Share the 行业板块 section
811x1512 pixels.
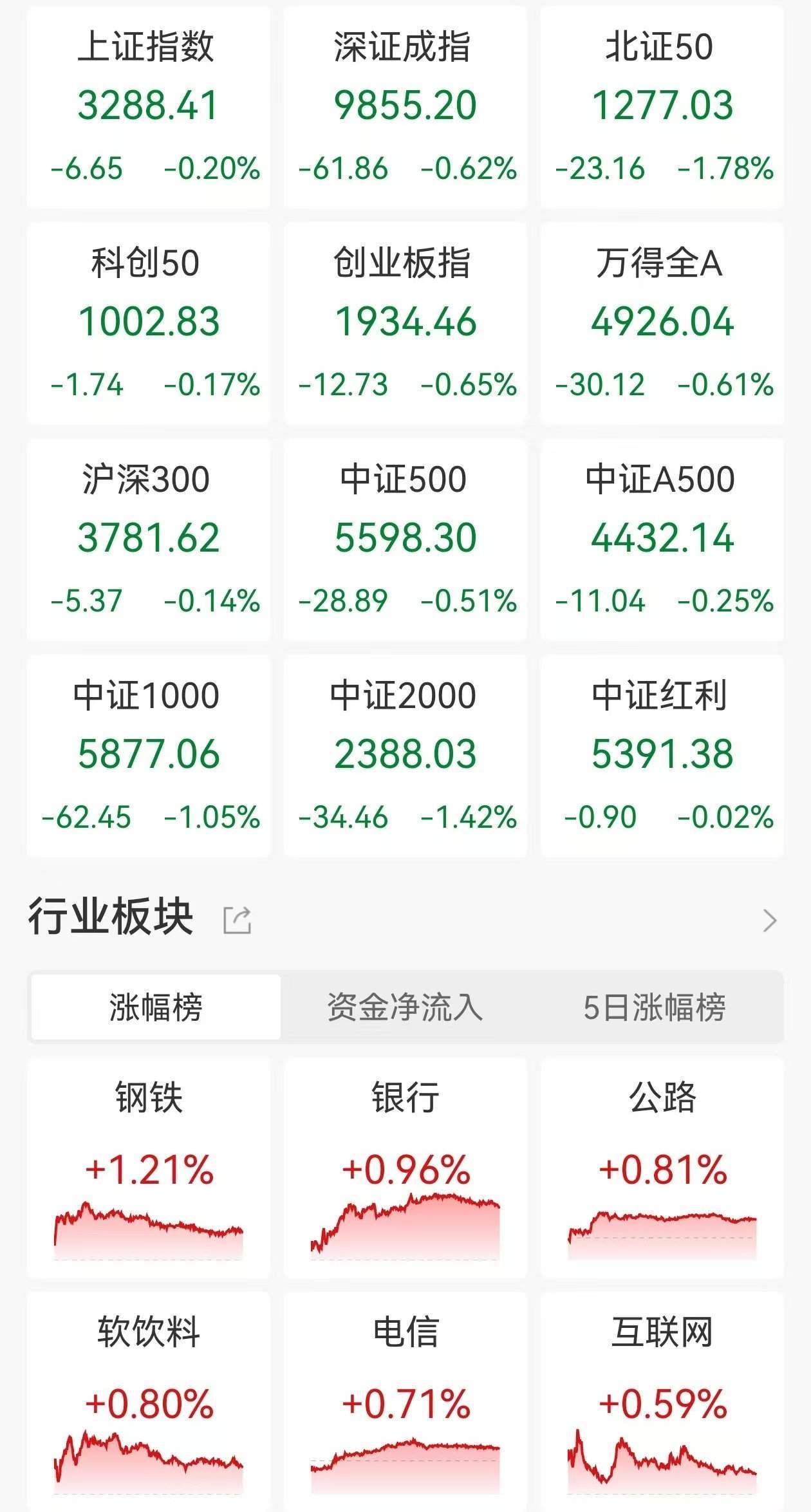(x=237, y=920)
